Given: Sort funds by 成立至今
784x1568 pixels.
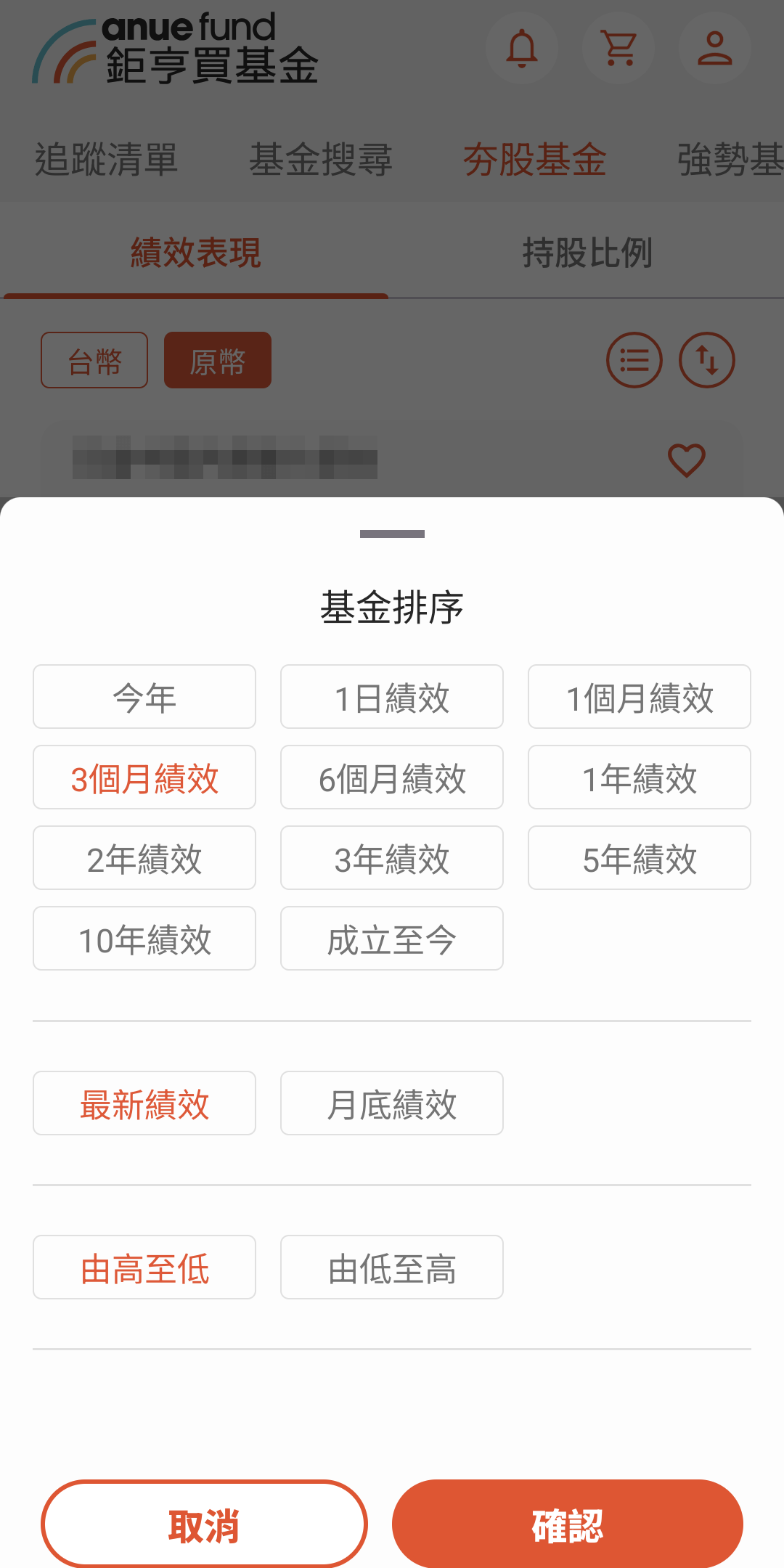Looking at the screenshot, I should [x=392, y=939].
